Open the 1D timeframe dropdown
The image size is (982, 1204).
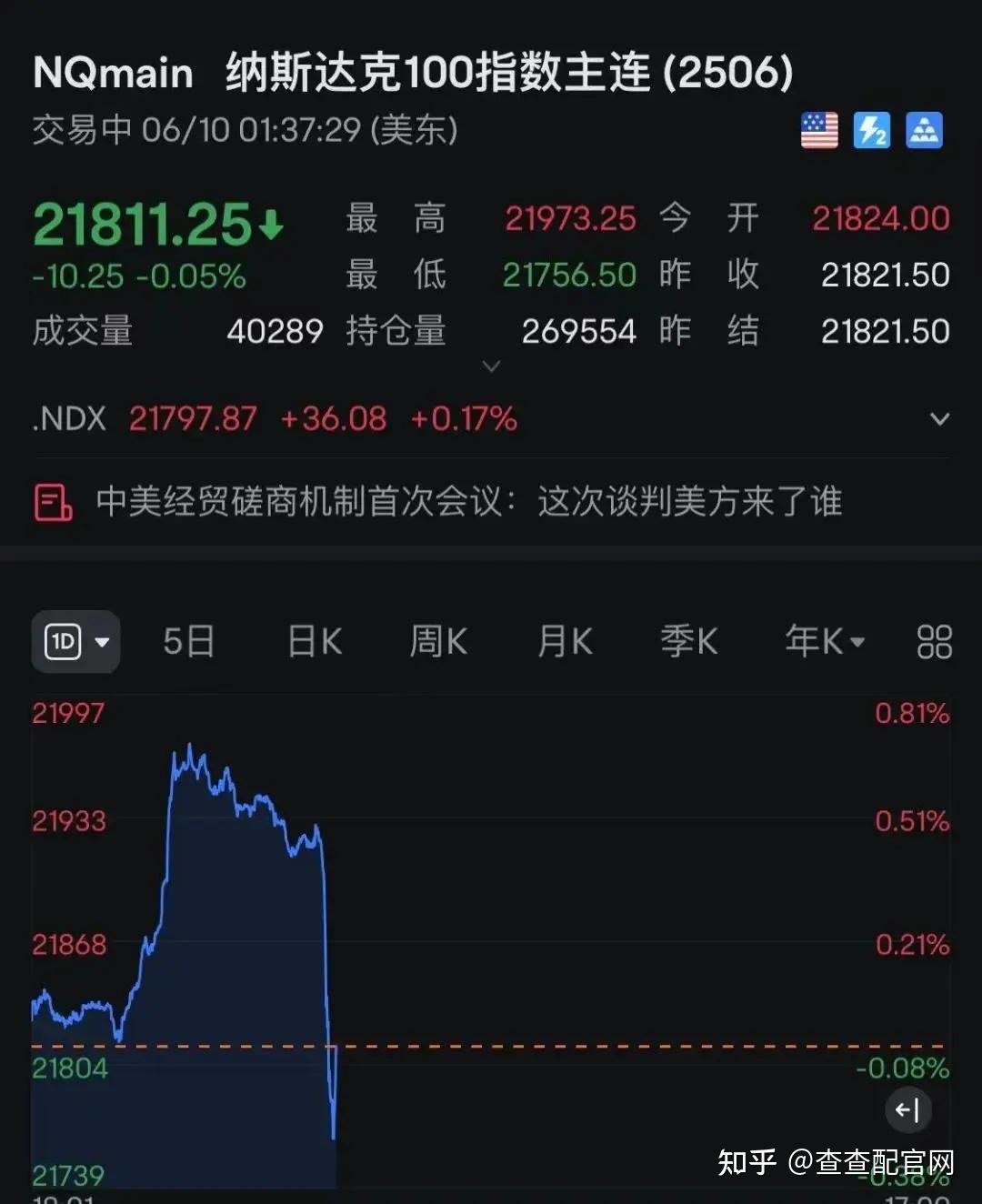point(76,642)
